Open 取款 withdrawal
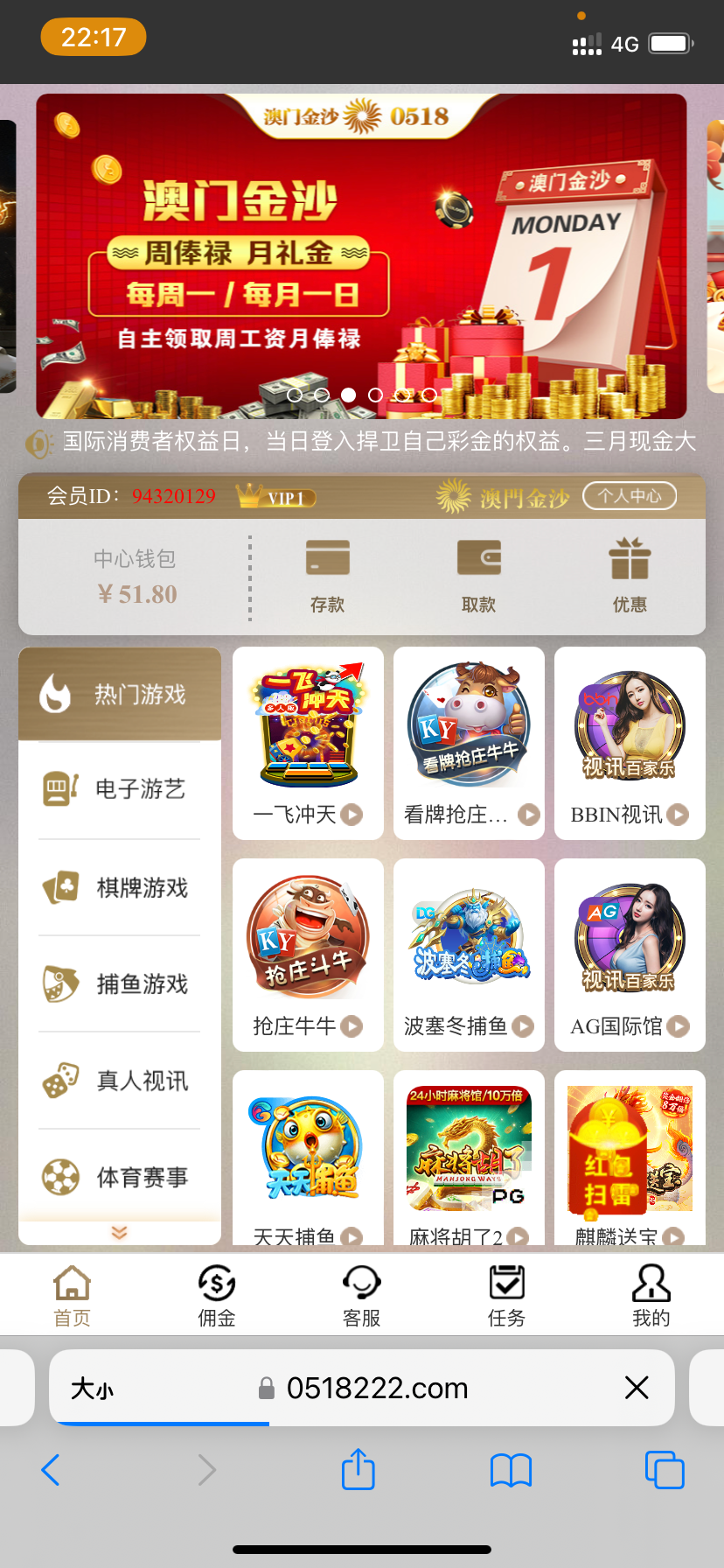The image size is (724, 1568). [478, 575]
